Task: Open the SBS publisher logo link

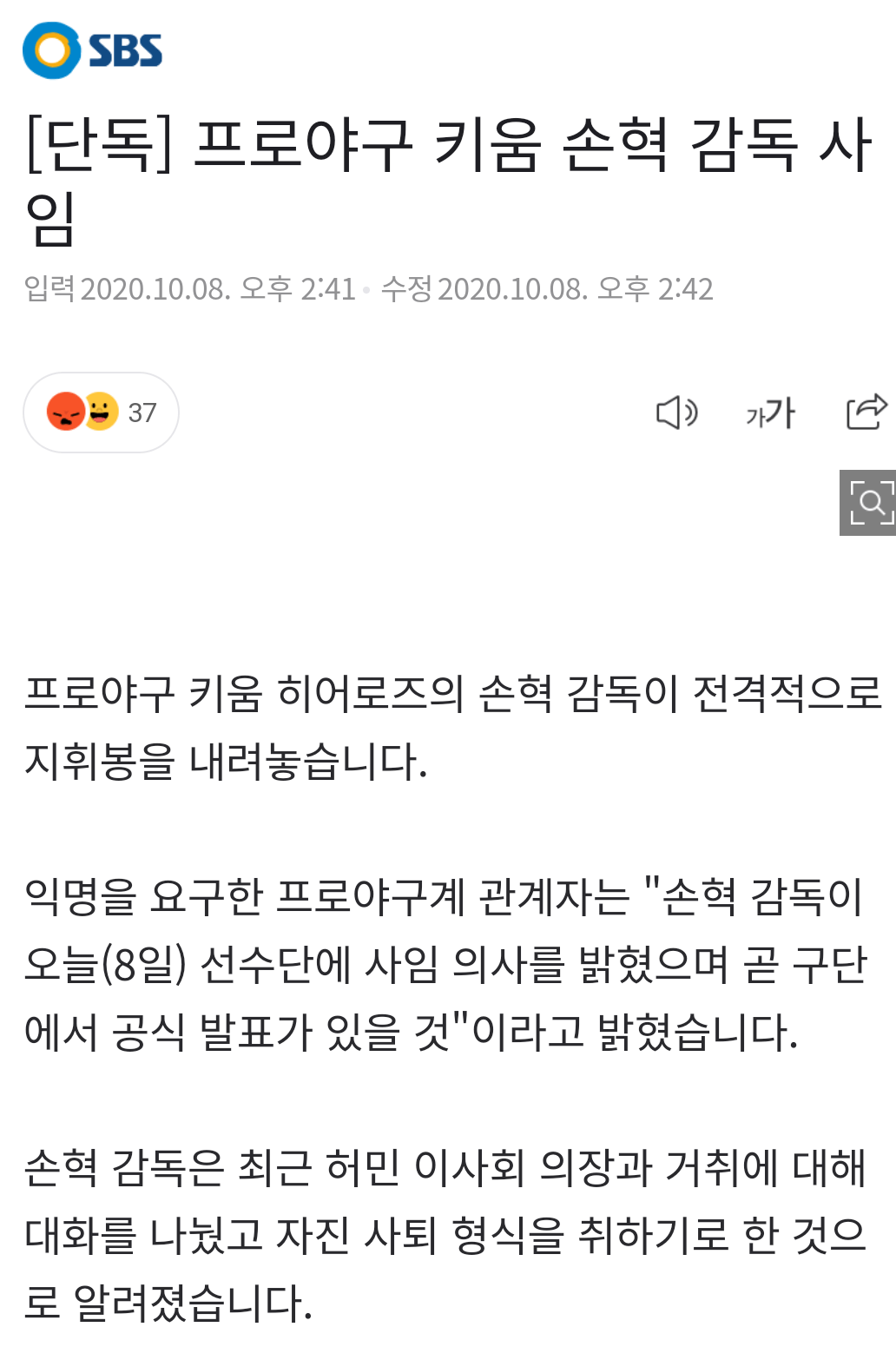Action: pos(92,50)
